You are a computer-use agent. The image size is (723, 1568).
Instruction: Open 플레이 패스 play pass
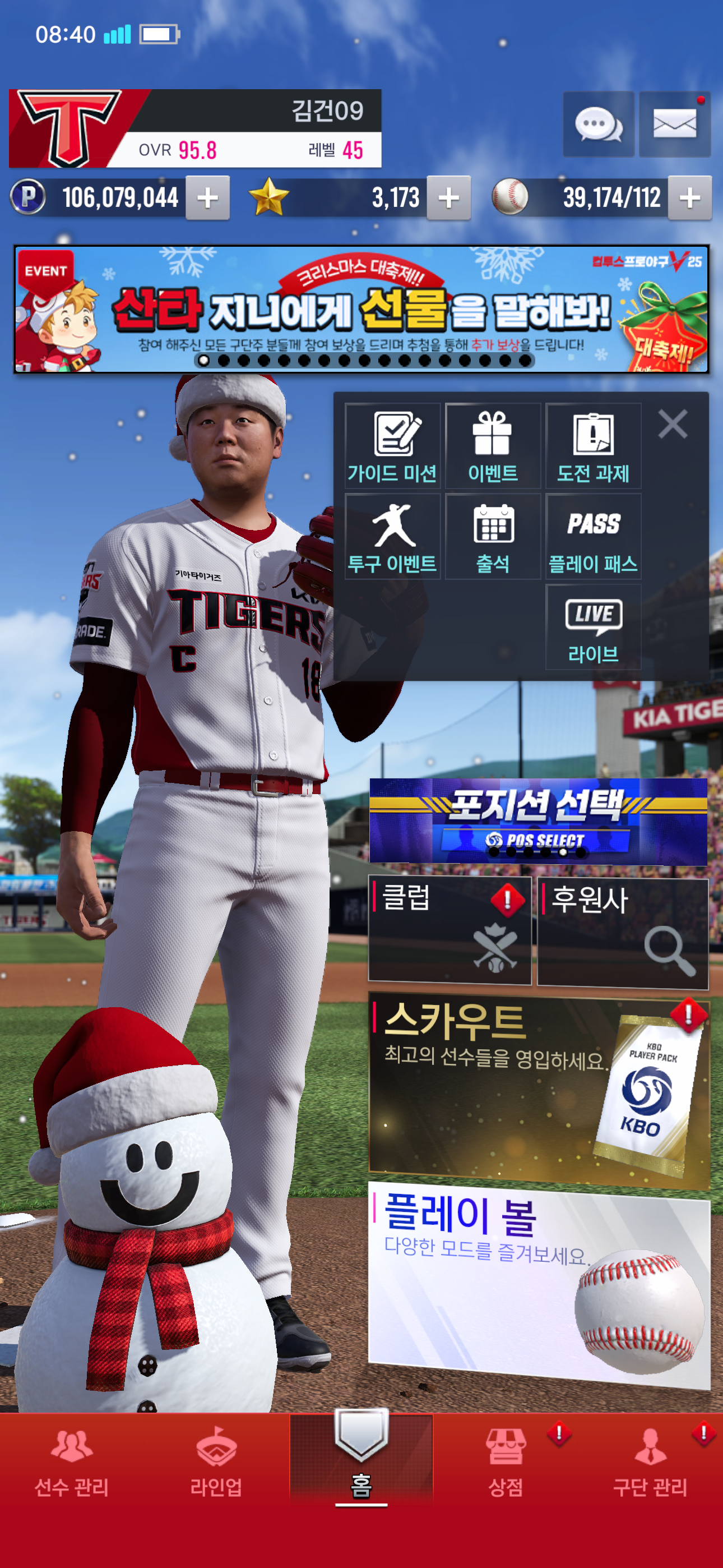(x=593, y=536)
